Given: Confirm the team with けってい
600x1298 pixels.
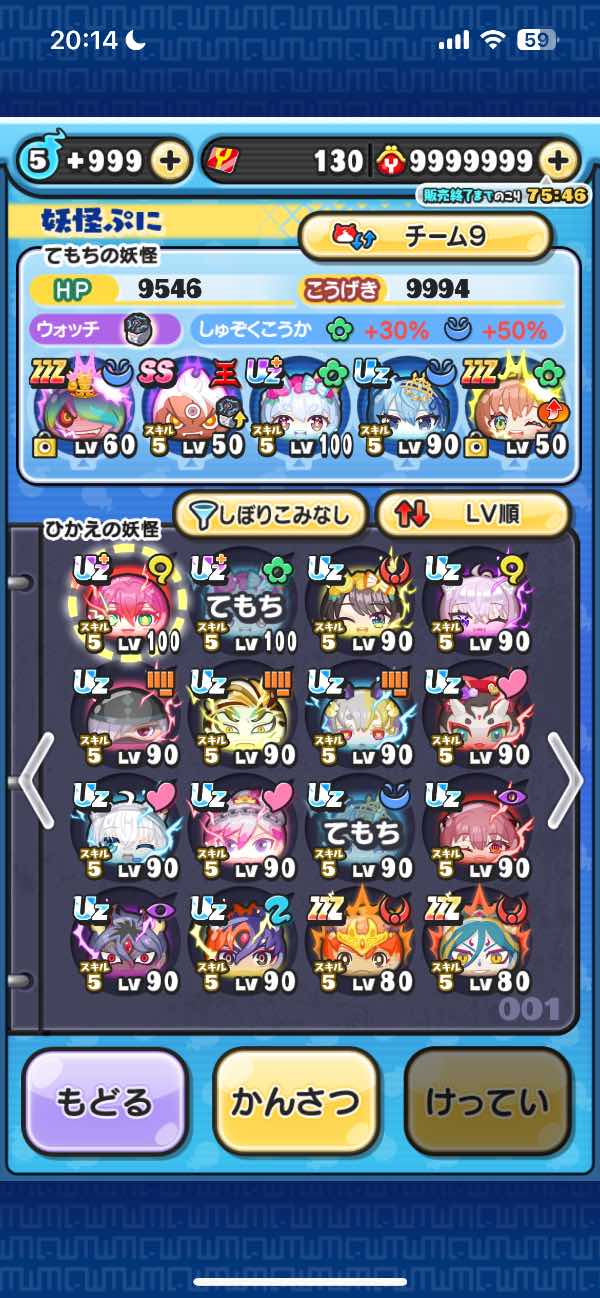Looking at the screenshot, I should [487, 1103].
